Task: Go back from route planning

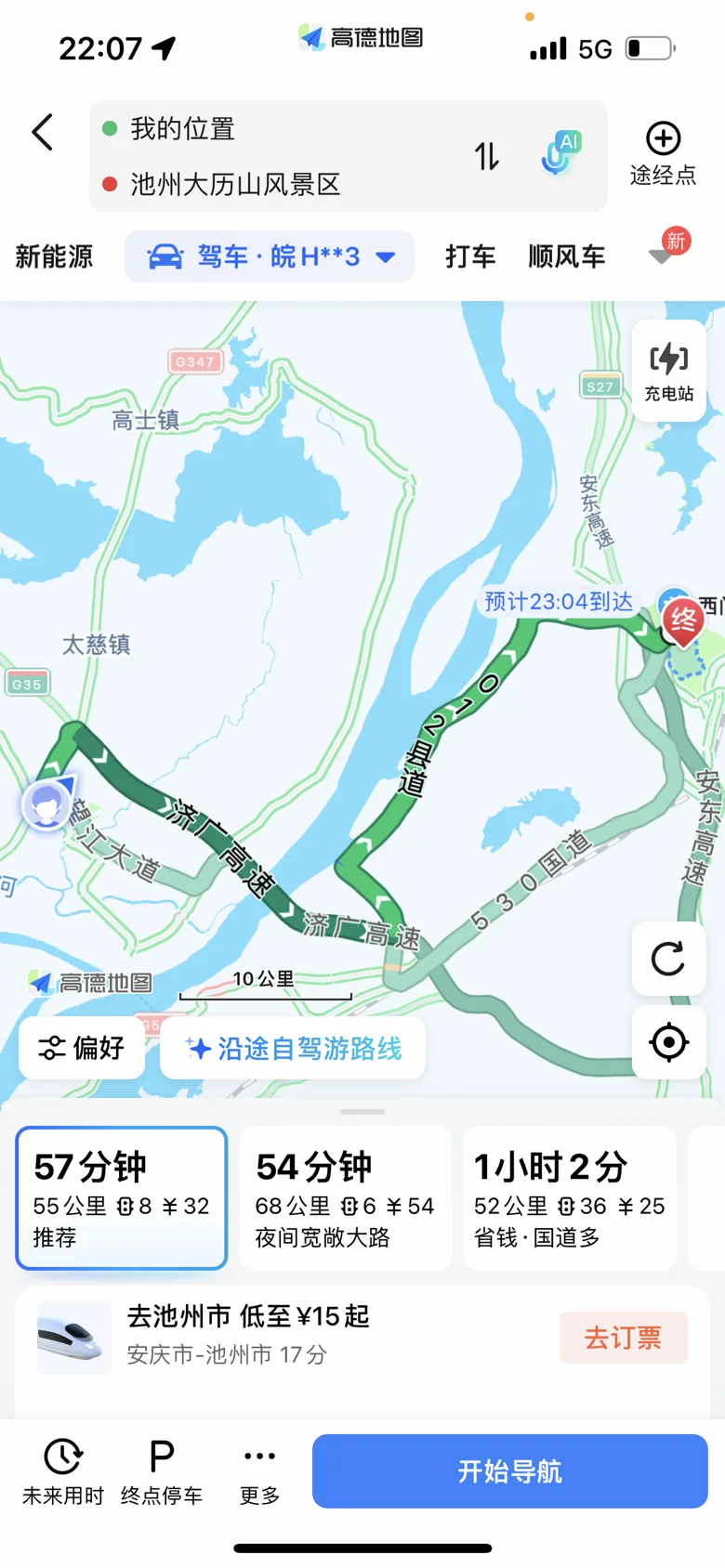Action: pos(43,133)
